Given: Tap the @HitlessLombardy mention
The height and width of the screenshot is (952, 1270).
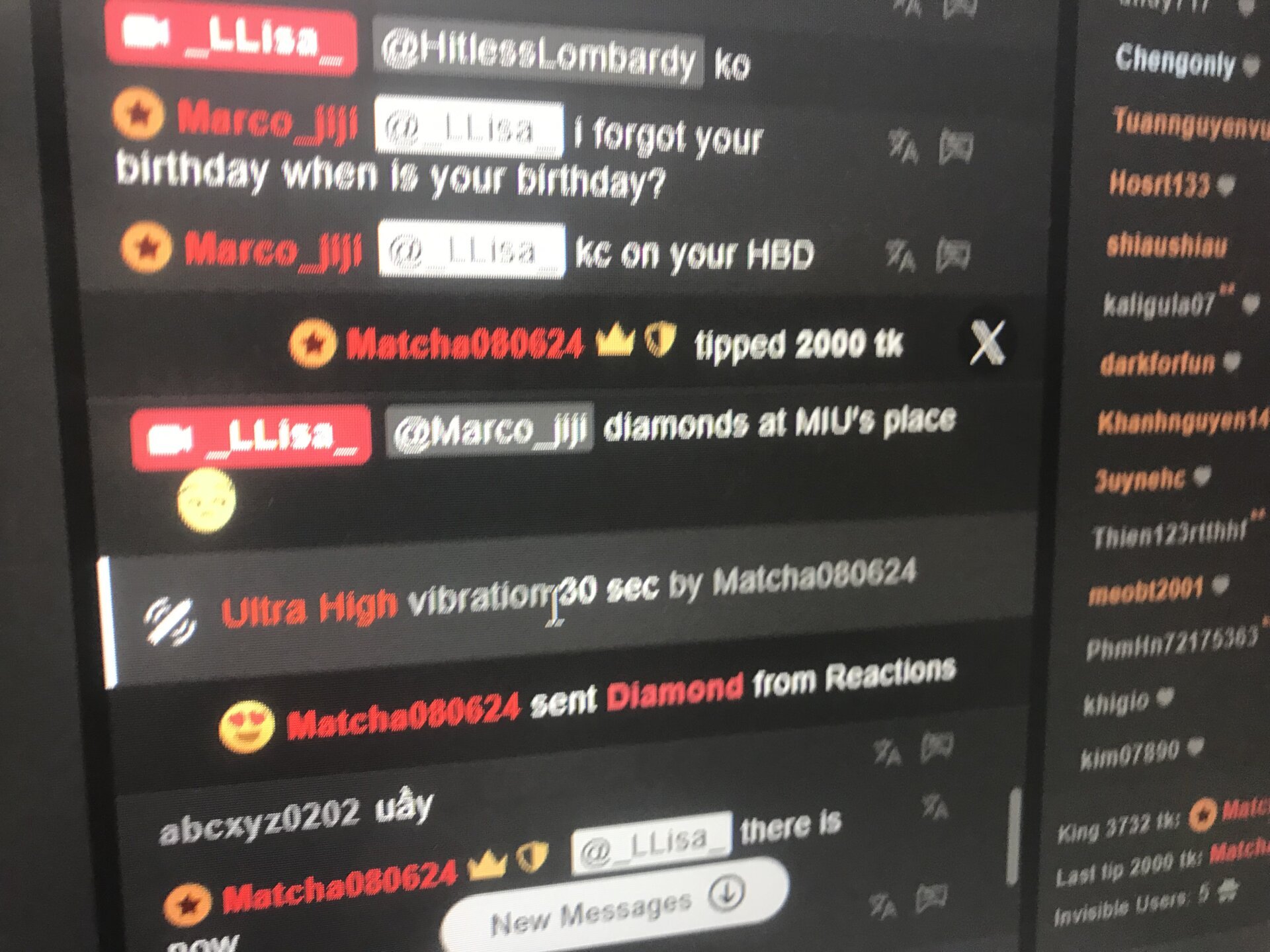Looking at the screenshot, I should [537, 53].
